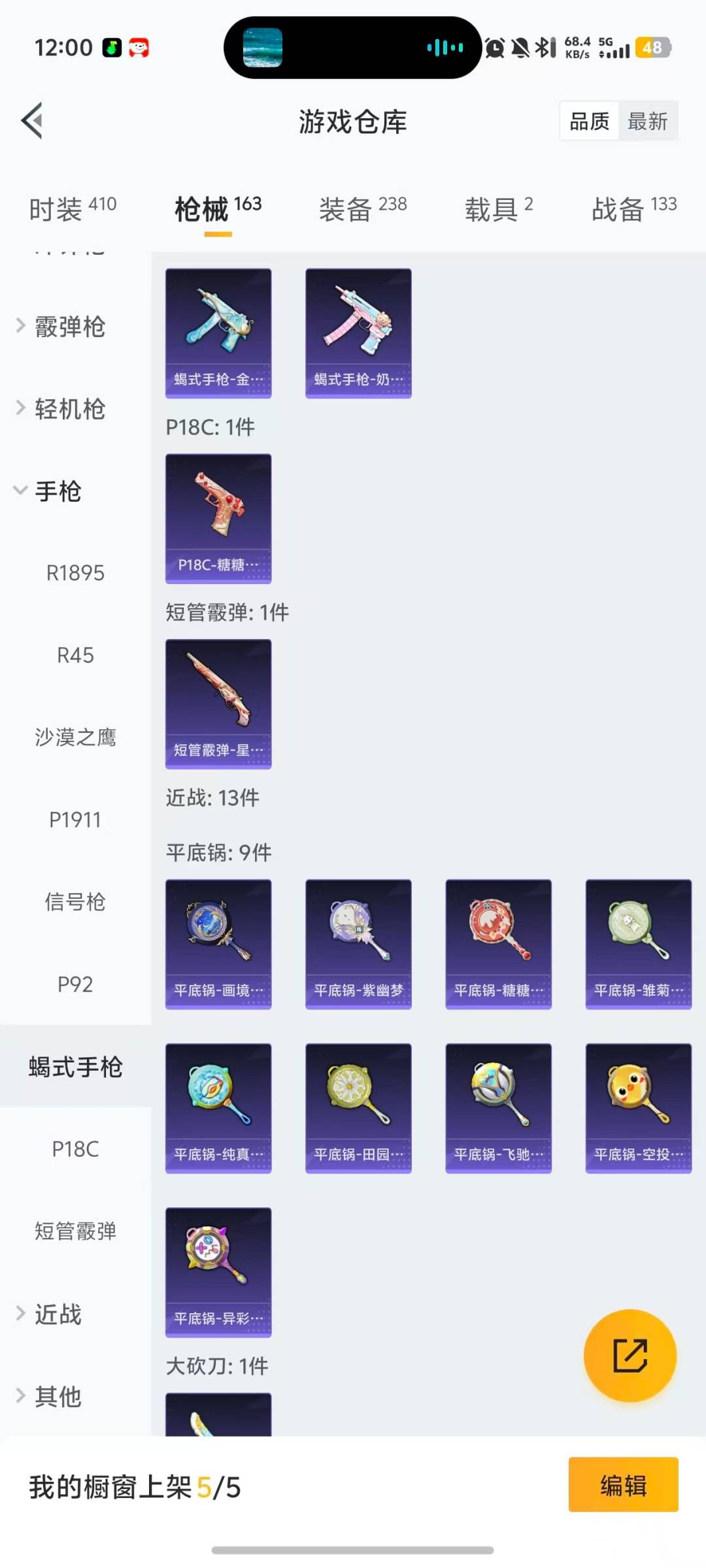Open the 平底锅-紫幽梦 item

(358, 944)
